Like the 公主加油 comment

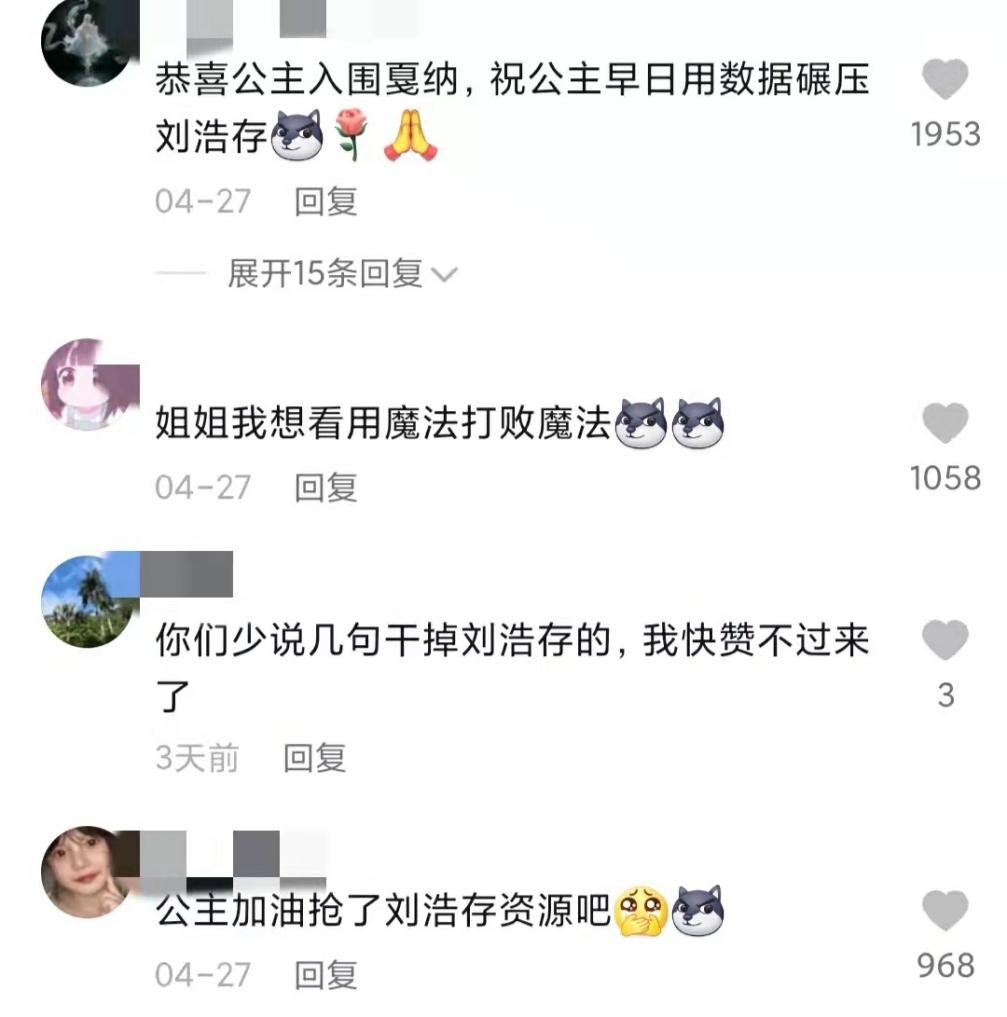click(945, 911)
